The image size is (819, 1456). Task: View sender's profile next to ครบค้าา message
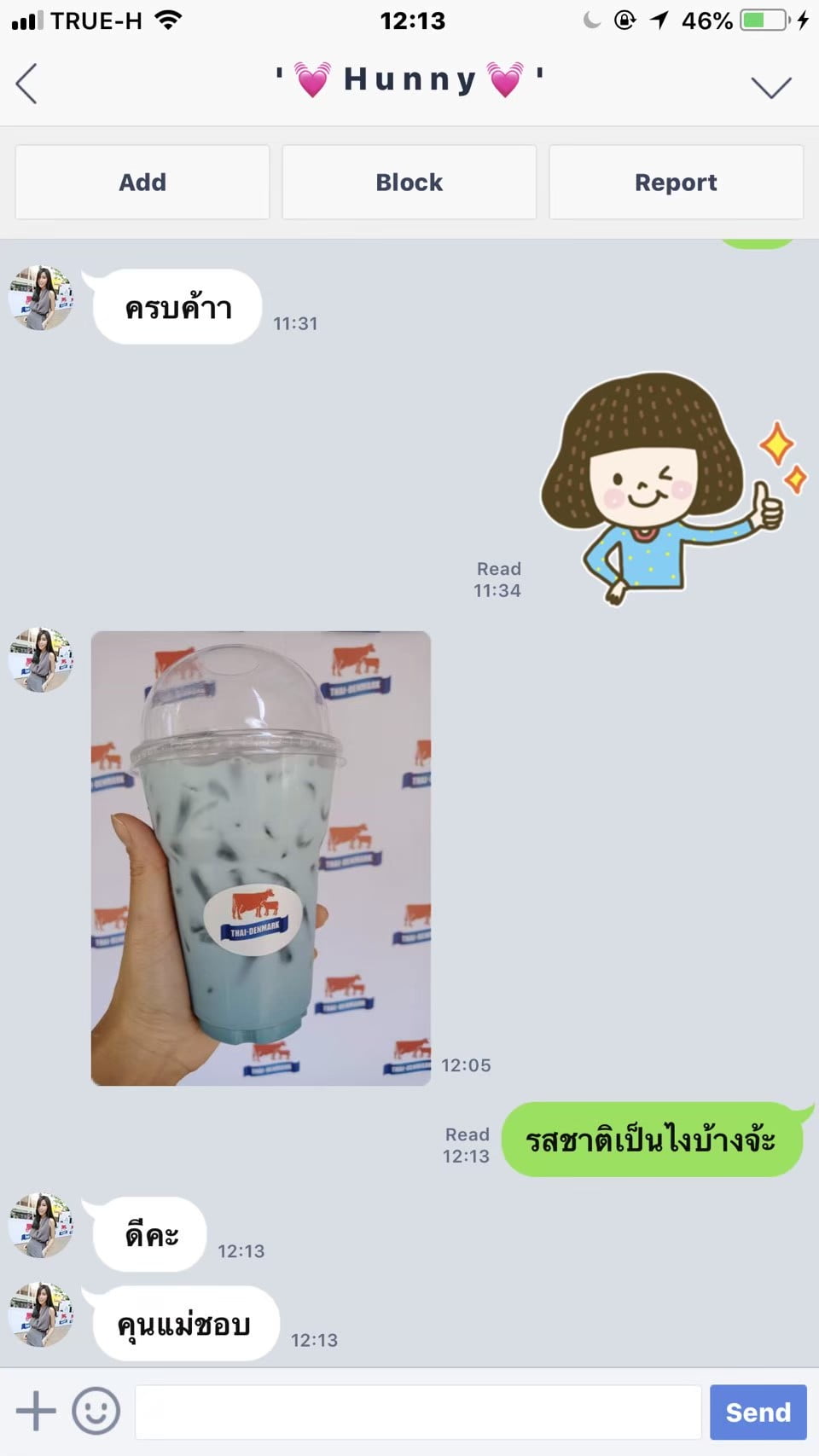[x=40, y=298]
